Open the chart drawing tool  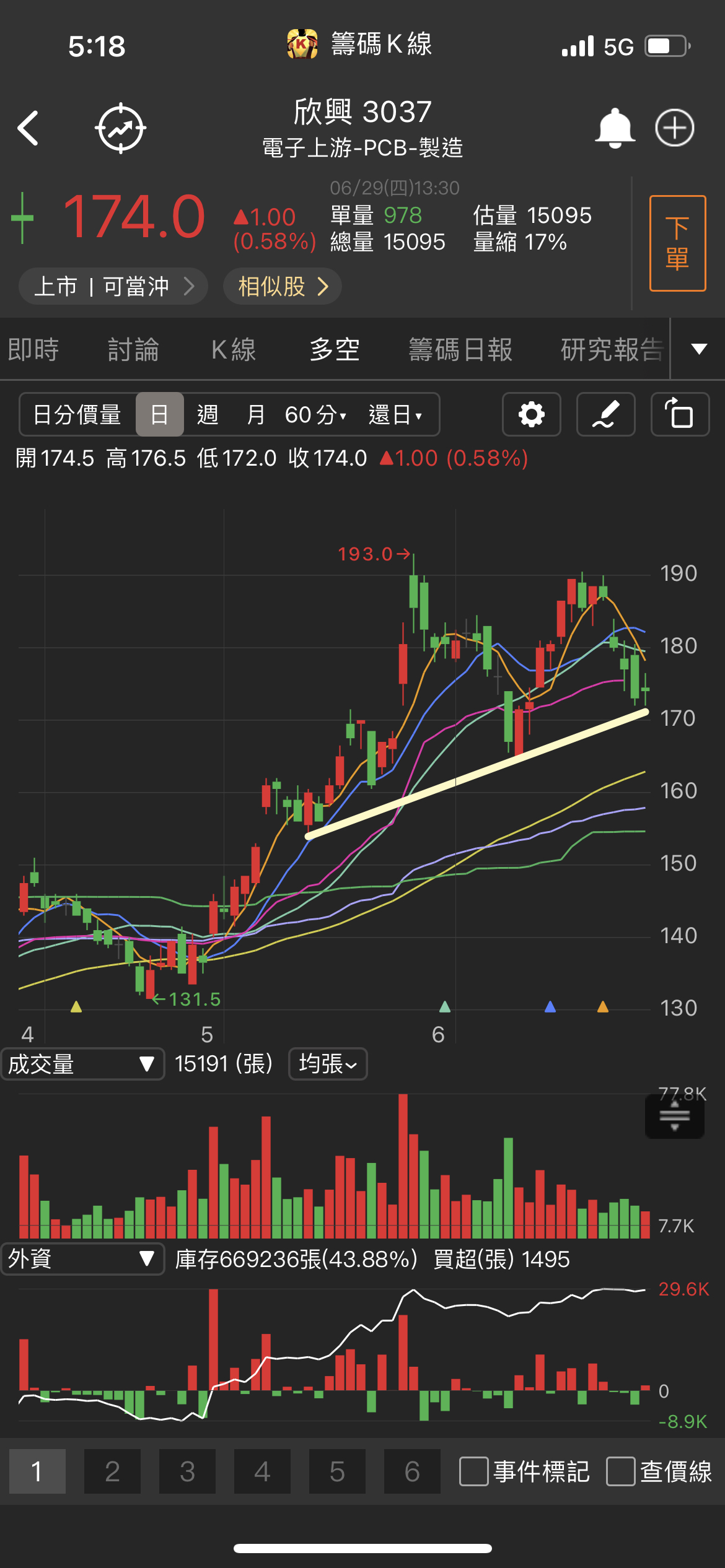click(x=605, y=414)
